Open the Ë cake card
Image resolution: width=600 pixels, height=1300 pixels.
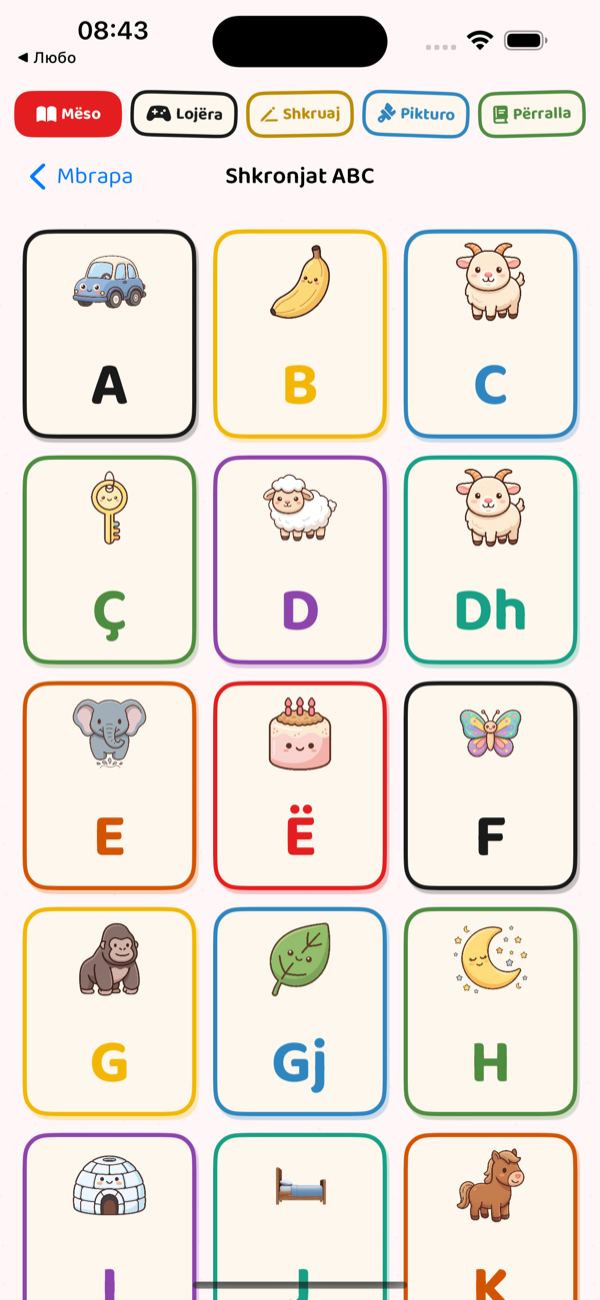pyautogui.click(x=300, y=786)
